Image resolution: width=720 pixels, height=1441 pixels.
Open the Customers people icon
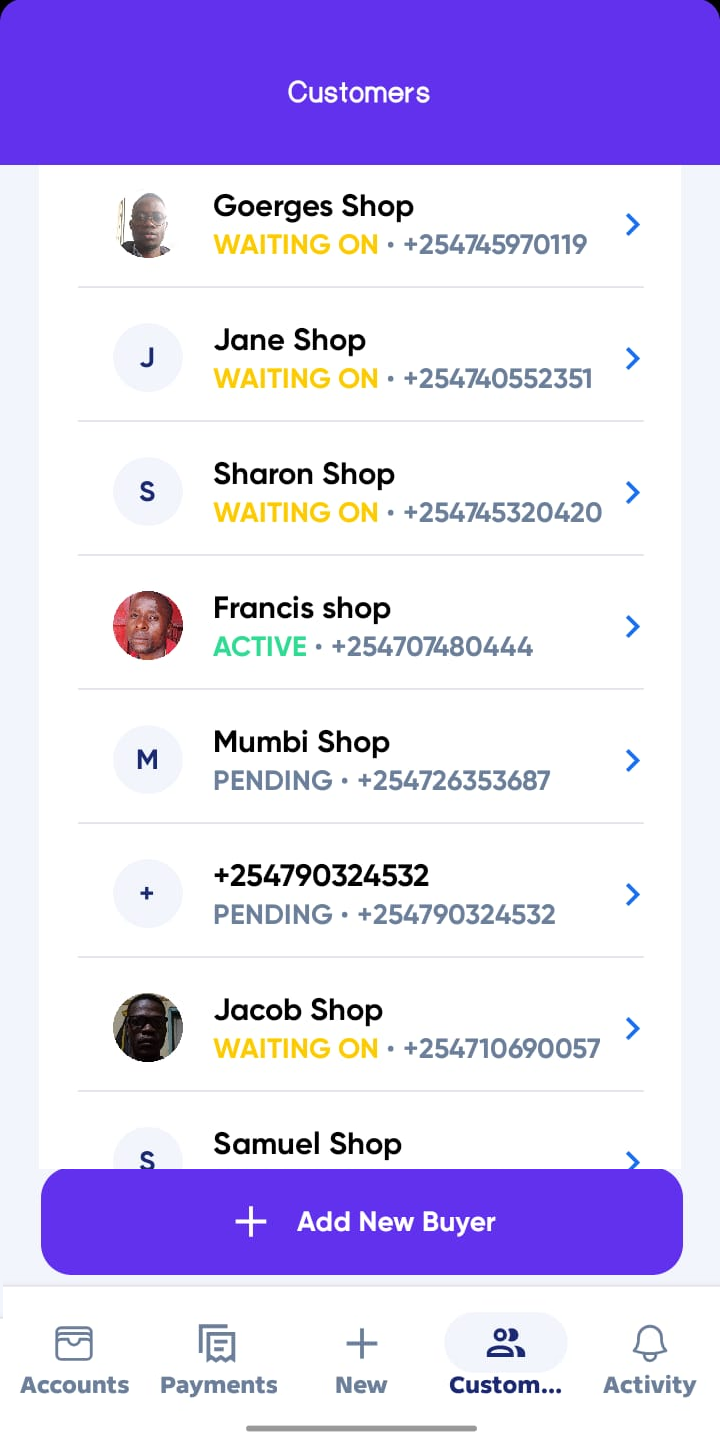click(505, 1343)
